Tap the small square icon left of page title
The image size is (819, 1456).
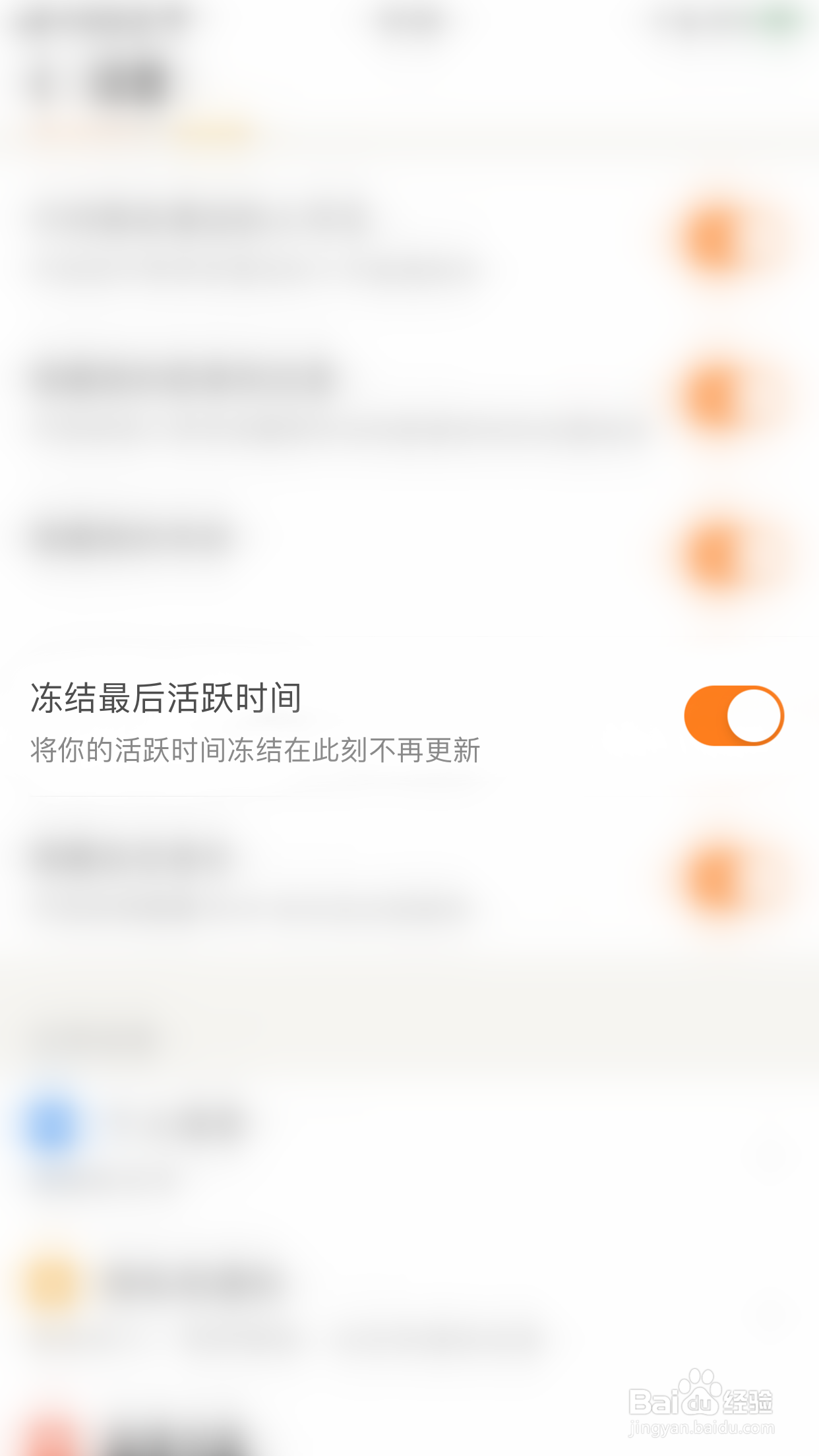41,79
